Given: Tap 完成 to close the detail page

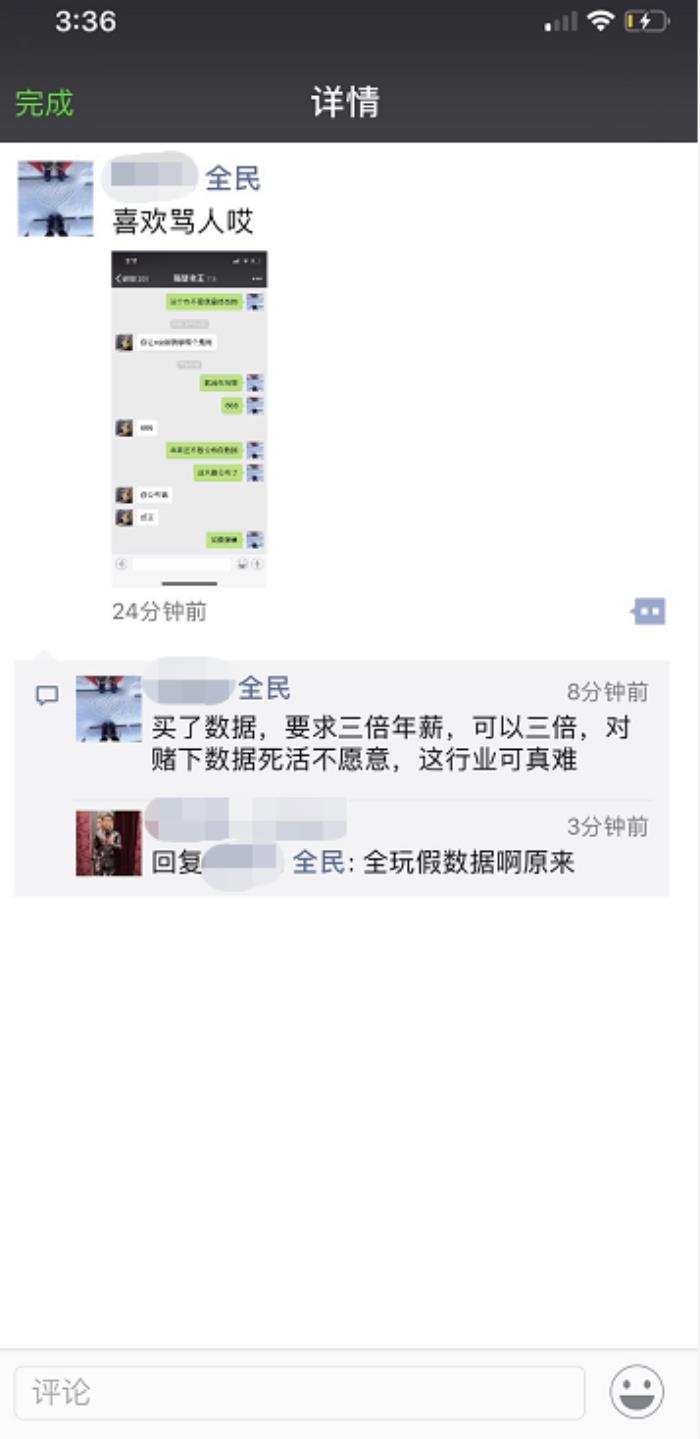Looking at the screenshot, I should point(44,102).
